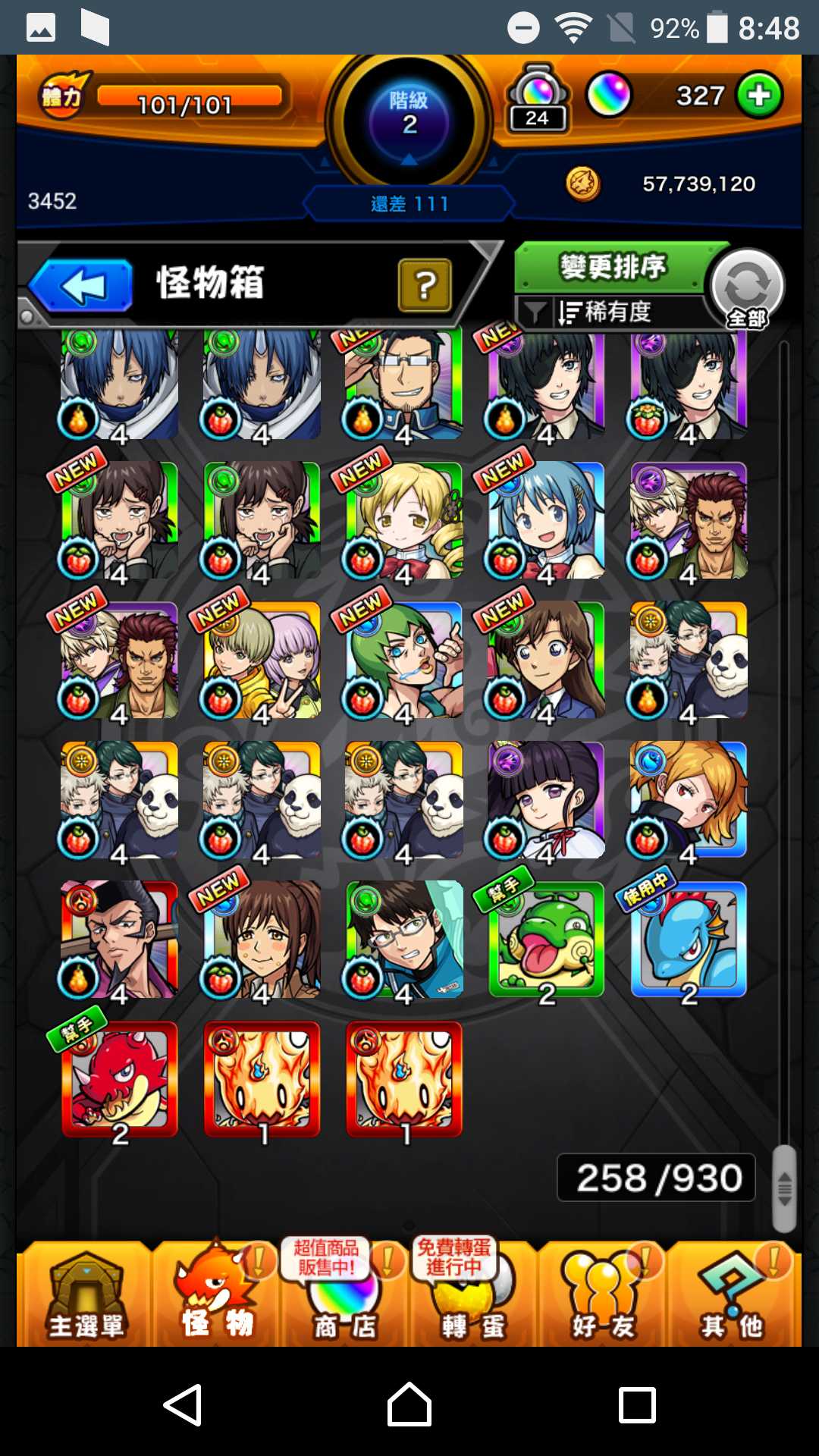Select the orange-haired blue-framed monster

pyautogui.click(x=689, y=800)
